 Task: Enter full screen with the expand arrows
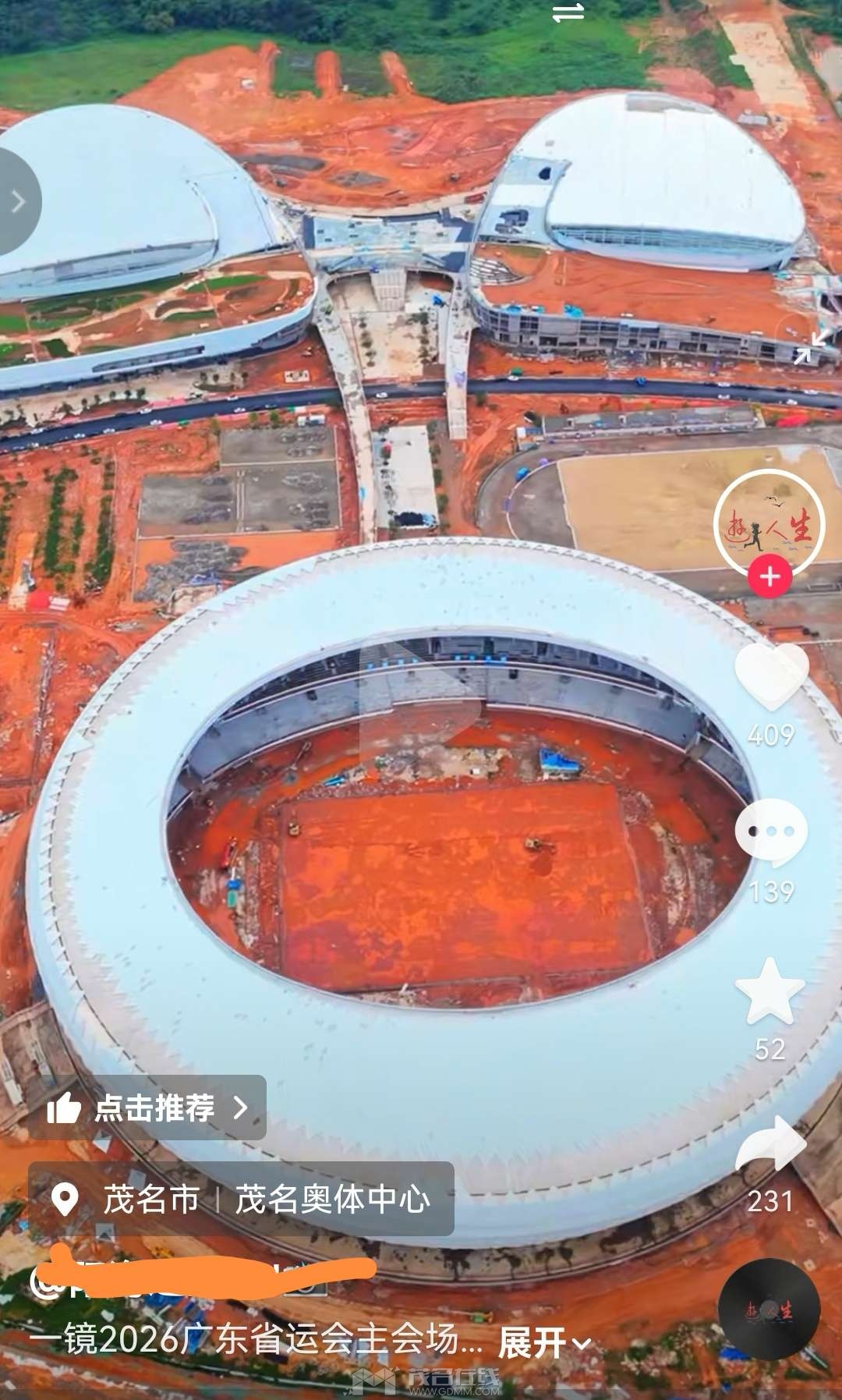810,346
